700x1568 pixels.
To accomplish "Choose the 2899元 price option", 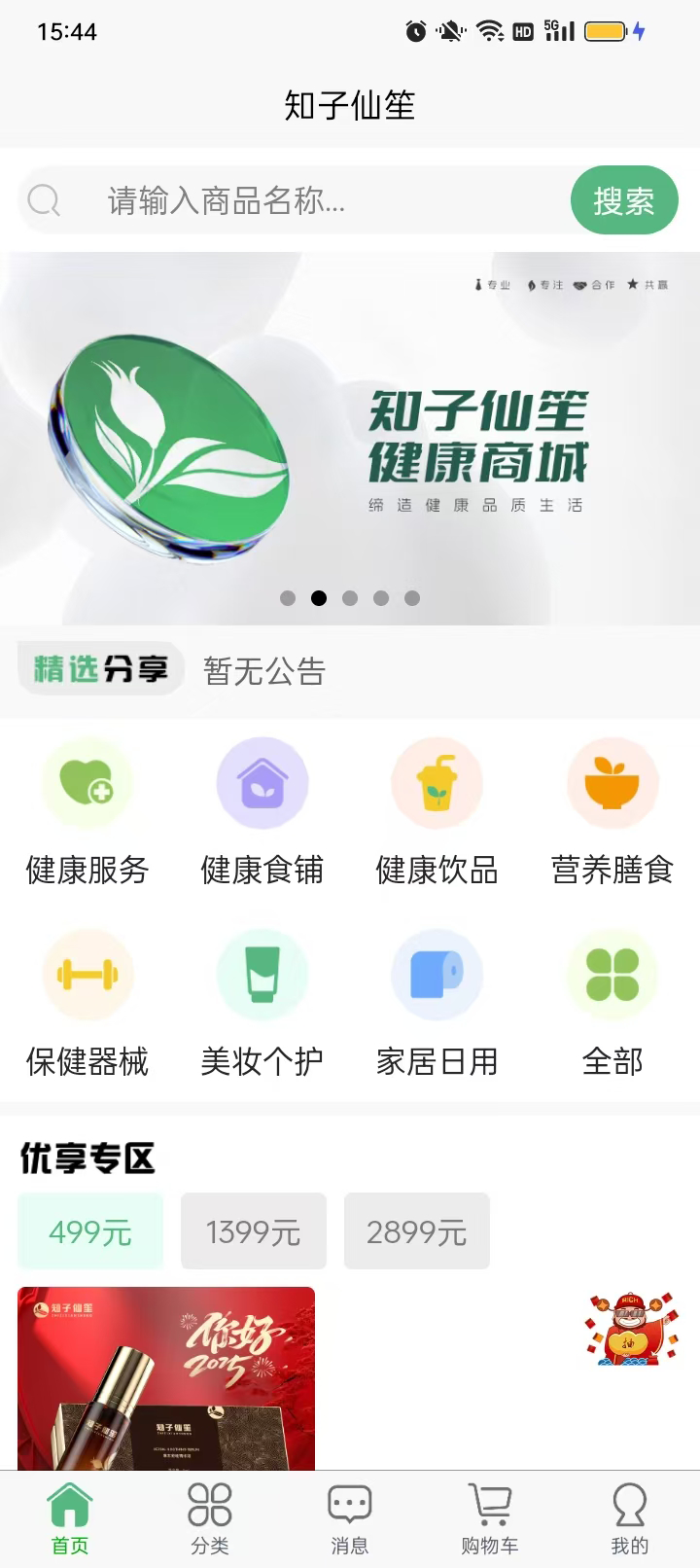I will [x=416, y=1230].
